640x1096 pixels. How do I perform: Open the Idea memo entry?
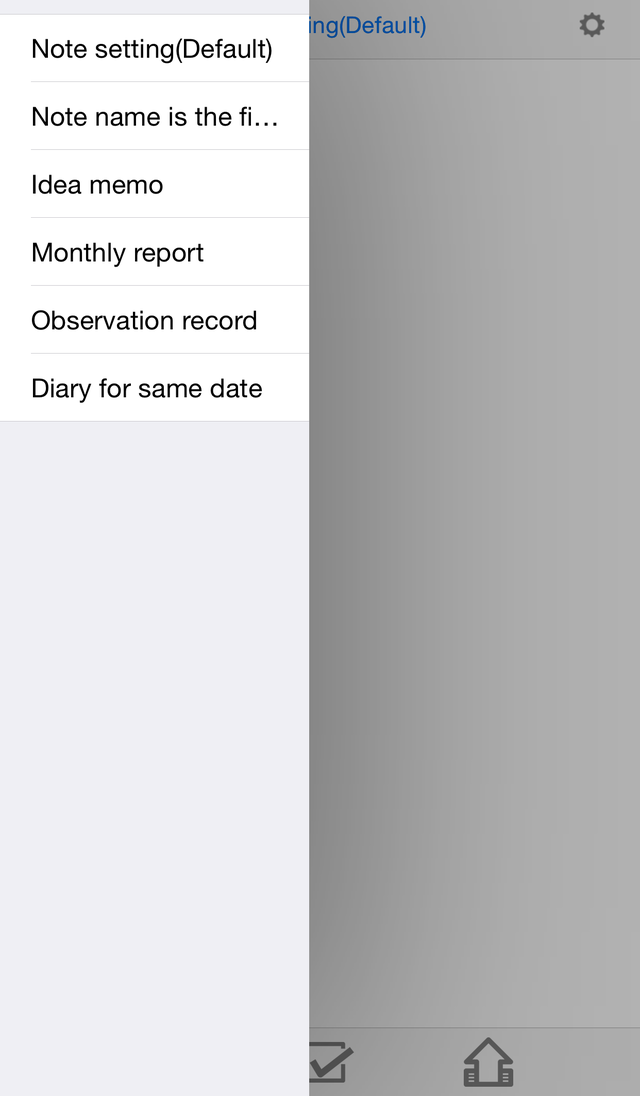154,184
